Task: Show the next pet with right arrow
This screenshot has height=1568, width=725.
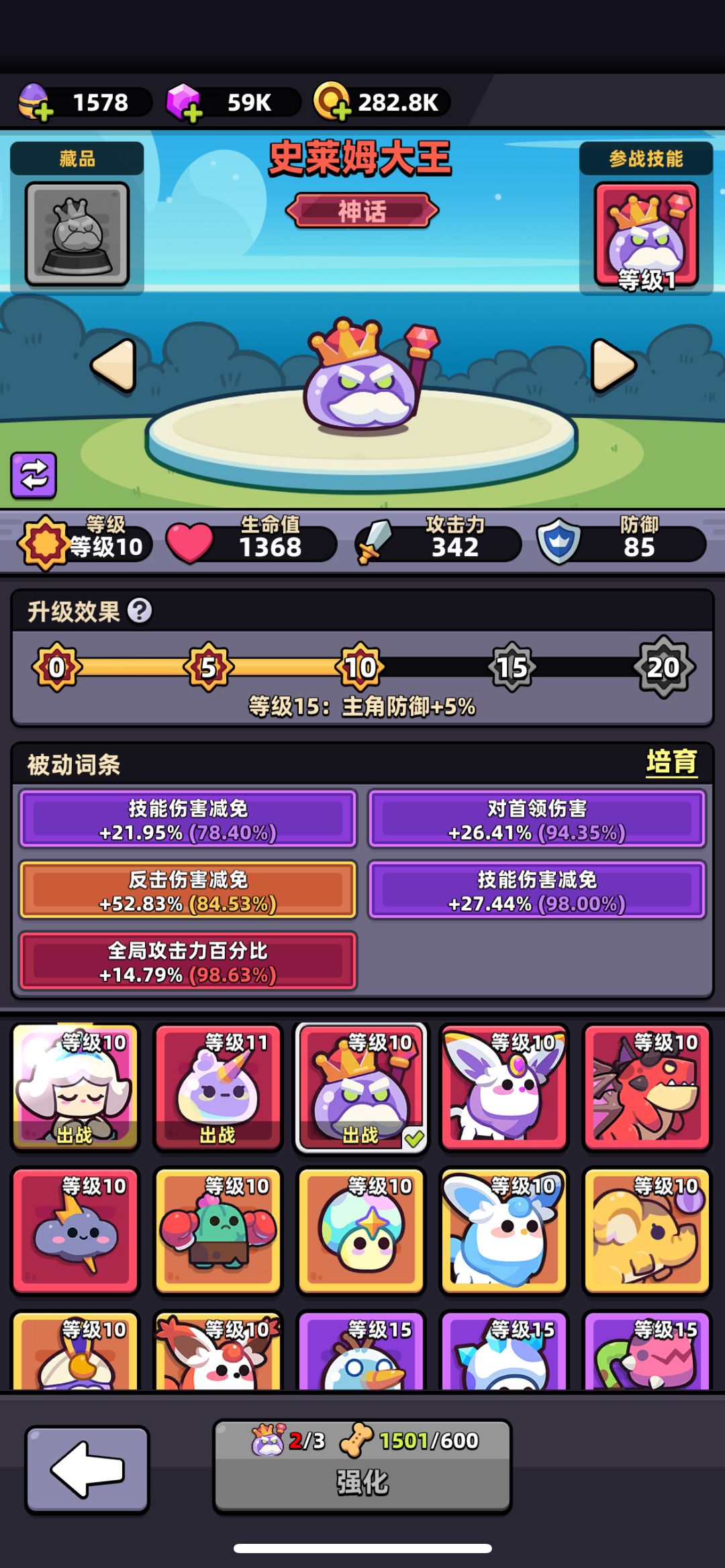Action: tap(613, 366)
